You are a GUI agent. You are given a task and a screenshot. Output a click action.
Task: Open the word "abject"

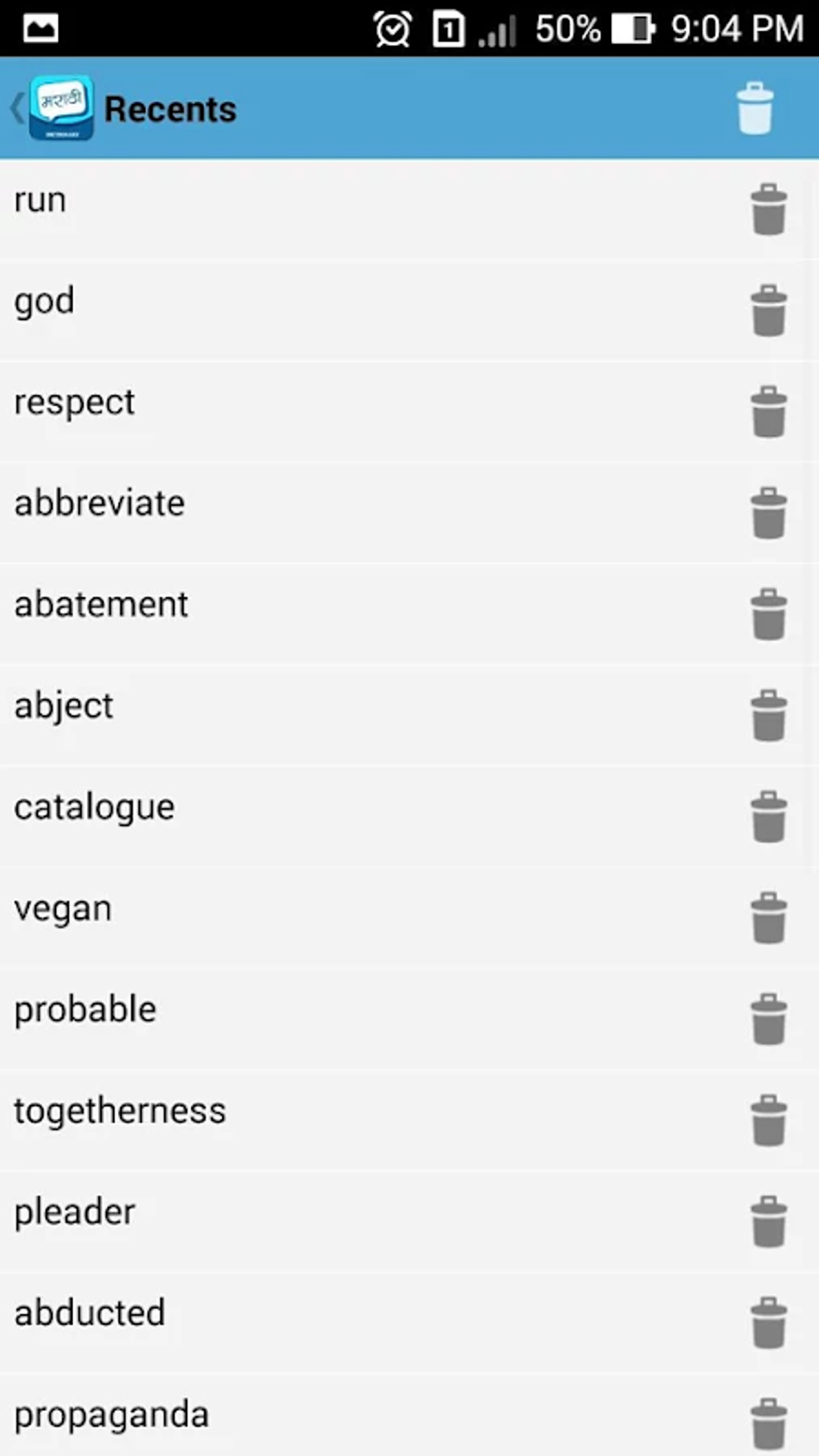point(63,707)
